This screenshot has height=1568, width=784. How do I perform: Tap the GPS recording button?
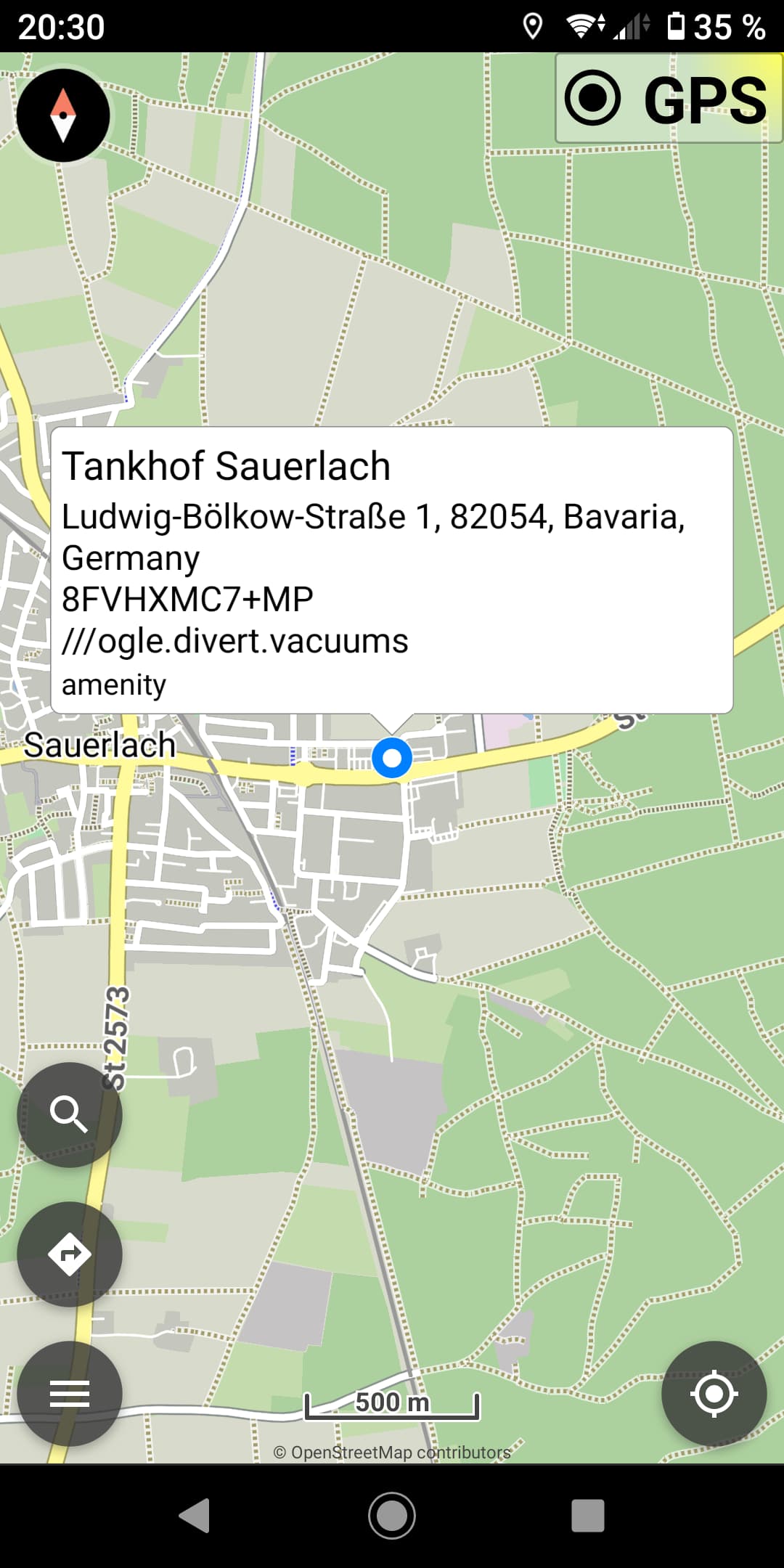pos(668,99)
